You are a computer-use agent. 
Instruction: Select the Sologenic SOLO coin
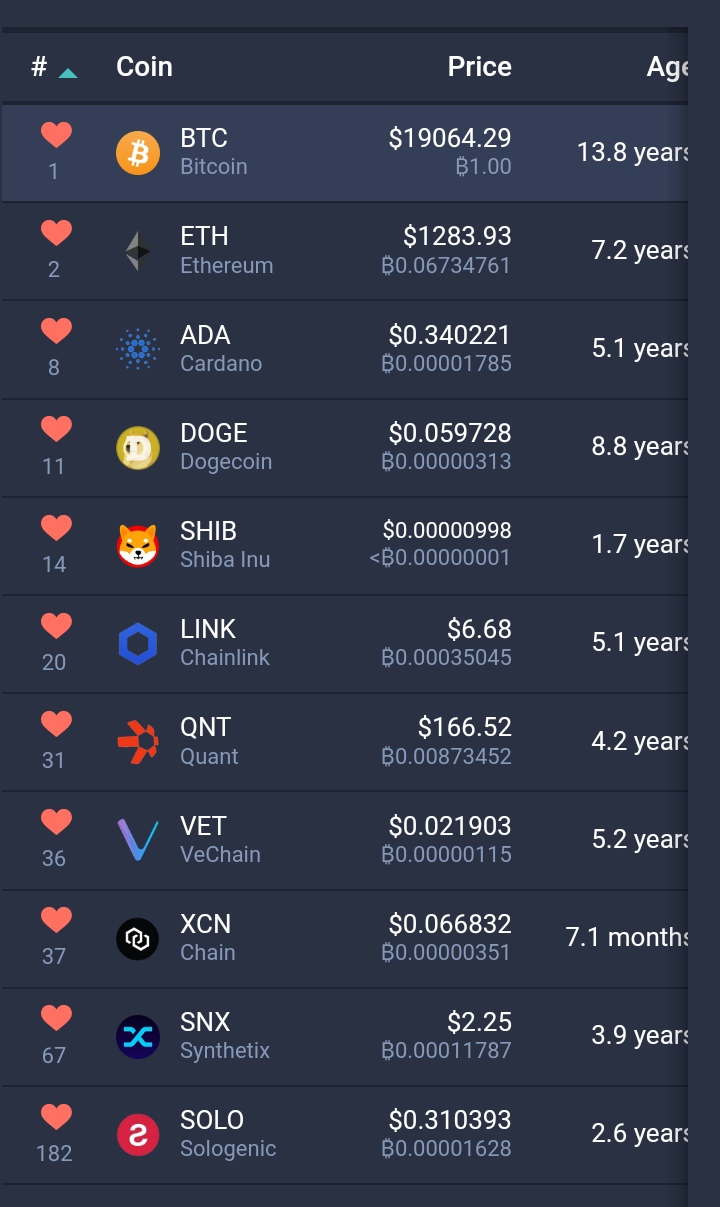pyautogui.click(x=345, y=1135)
